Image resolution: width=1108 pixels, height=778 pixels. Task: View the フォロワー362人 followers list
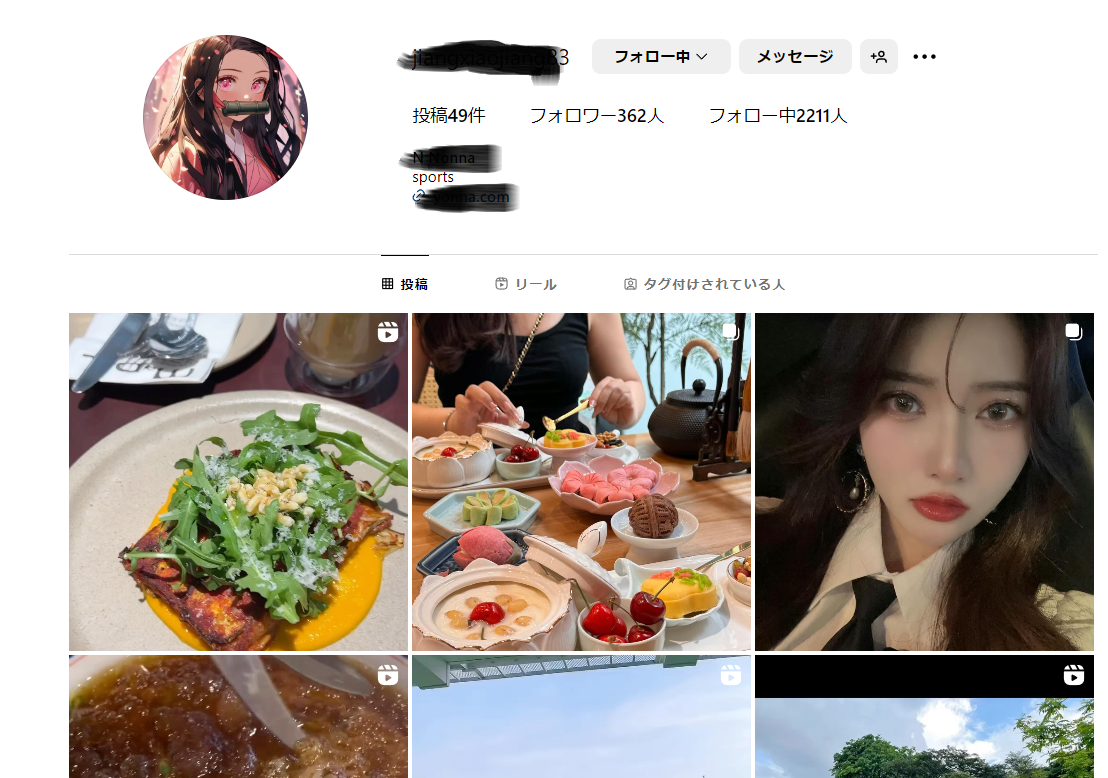click(x=597, y=116)
